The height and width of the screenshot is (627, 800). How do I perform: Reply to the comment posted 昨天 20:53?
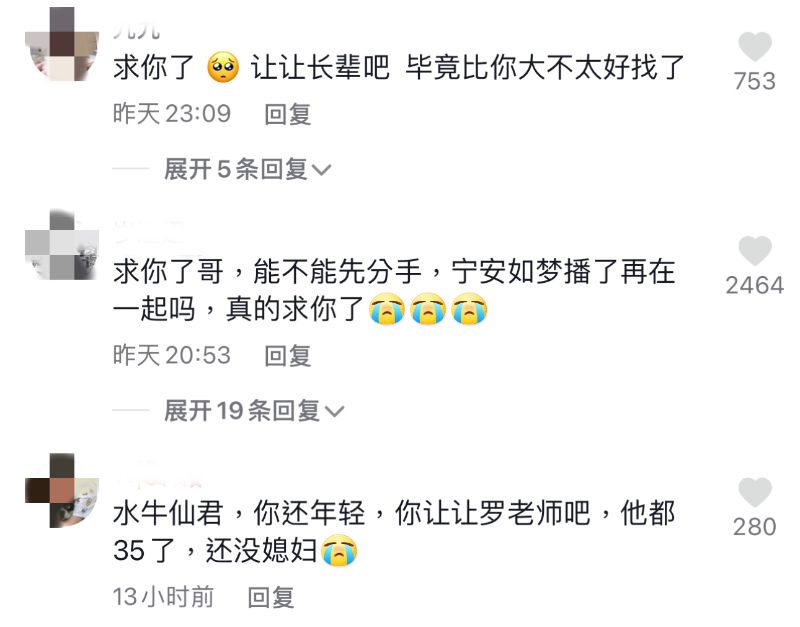coord(288,355)
